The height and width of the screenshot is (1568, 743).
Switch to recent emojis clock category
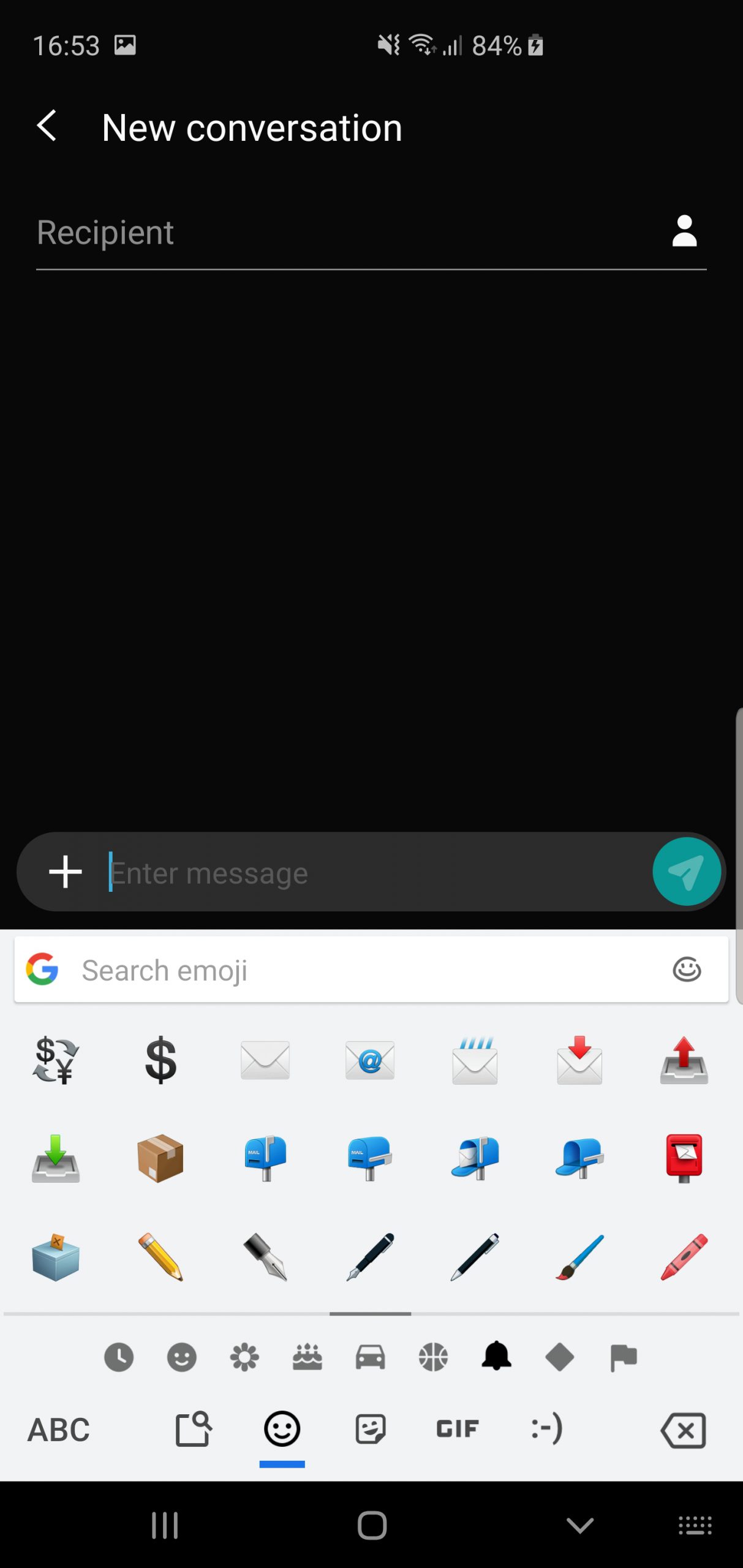point(119,1357)
